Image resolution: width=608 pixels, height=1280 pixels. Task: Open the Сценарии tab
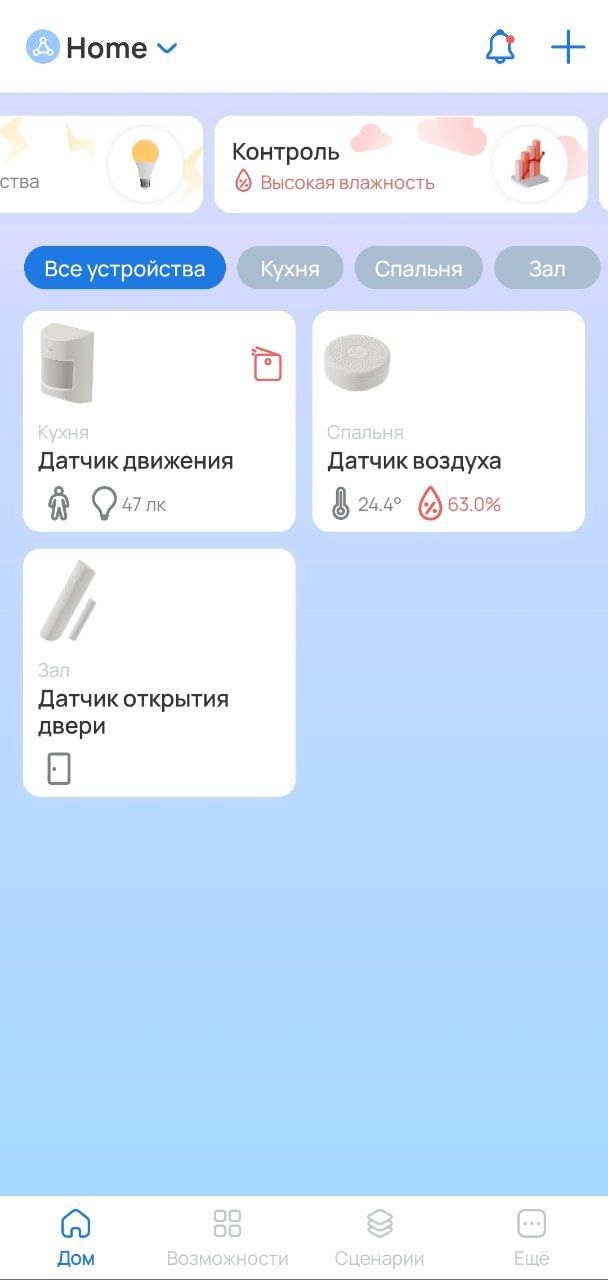pos(379,1236)
